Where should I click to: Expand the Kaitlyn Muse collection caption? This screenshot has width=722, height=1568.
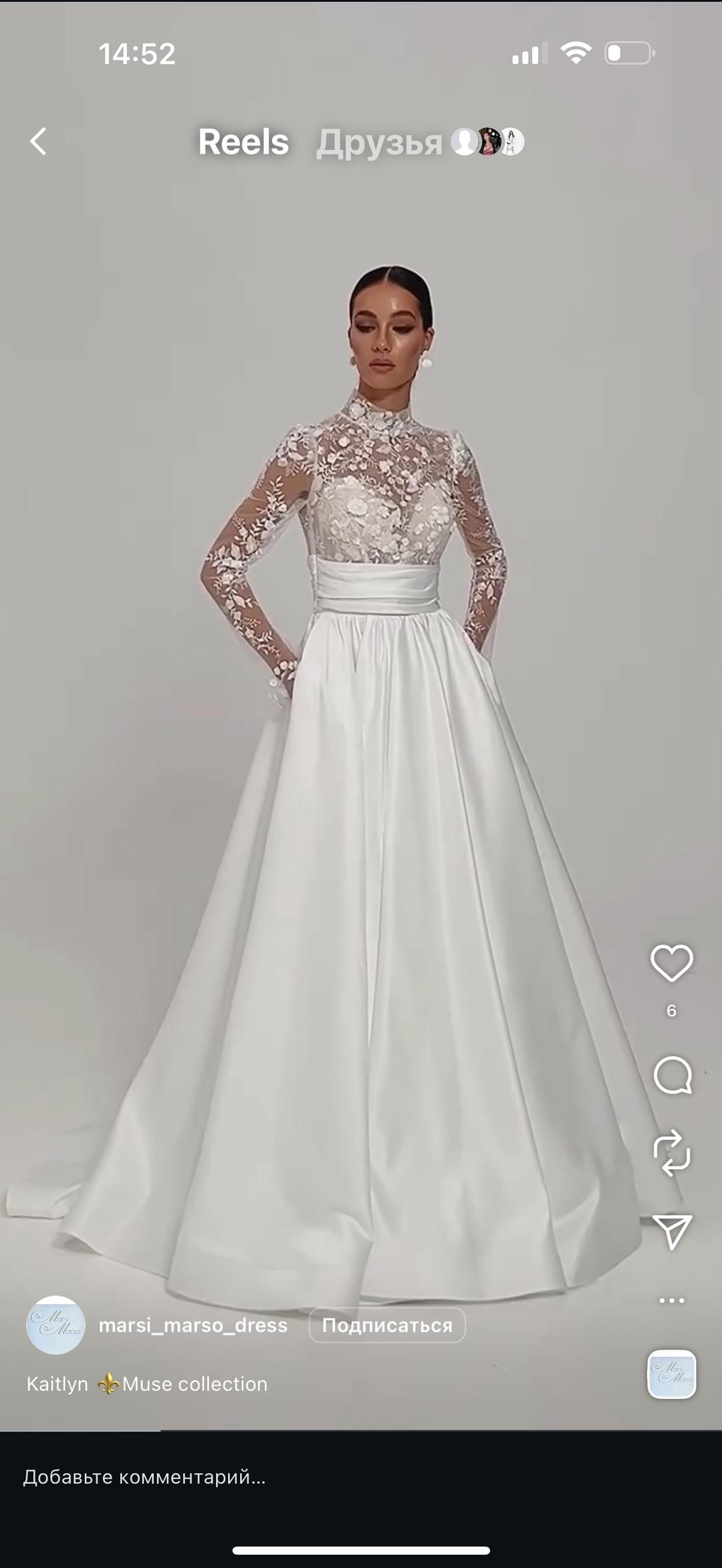click(x=147, y=1384)
